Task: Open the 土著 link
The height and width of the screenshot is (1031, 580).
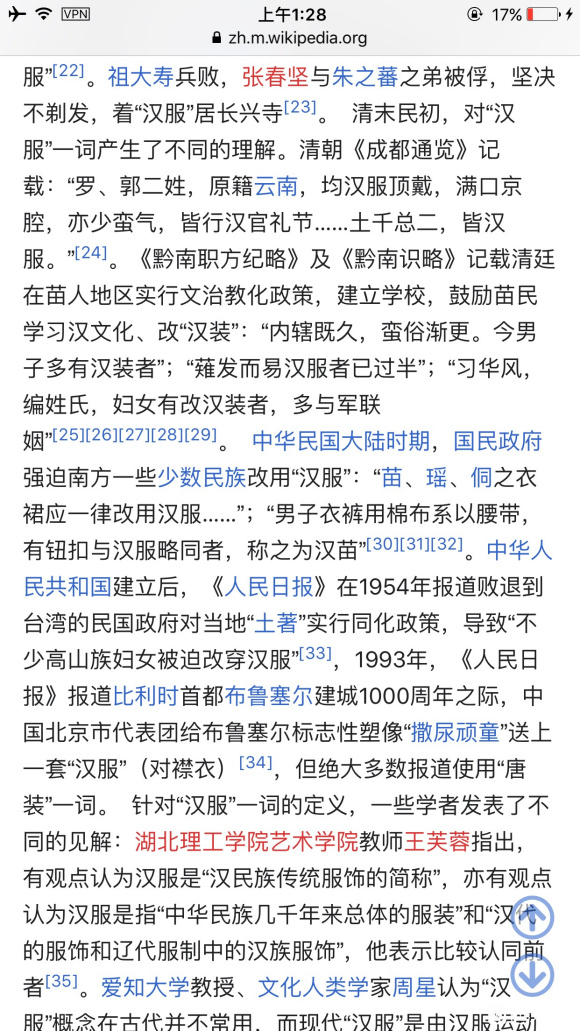Action: [x=276, y=623]
